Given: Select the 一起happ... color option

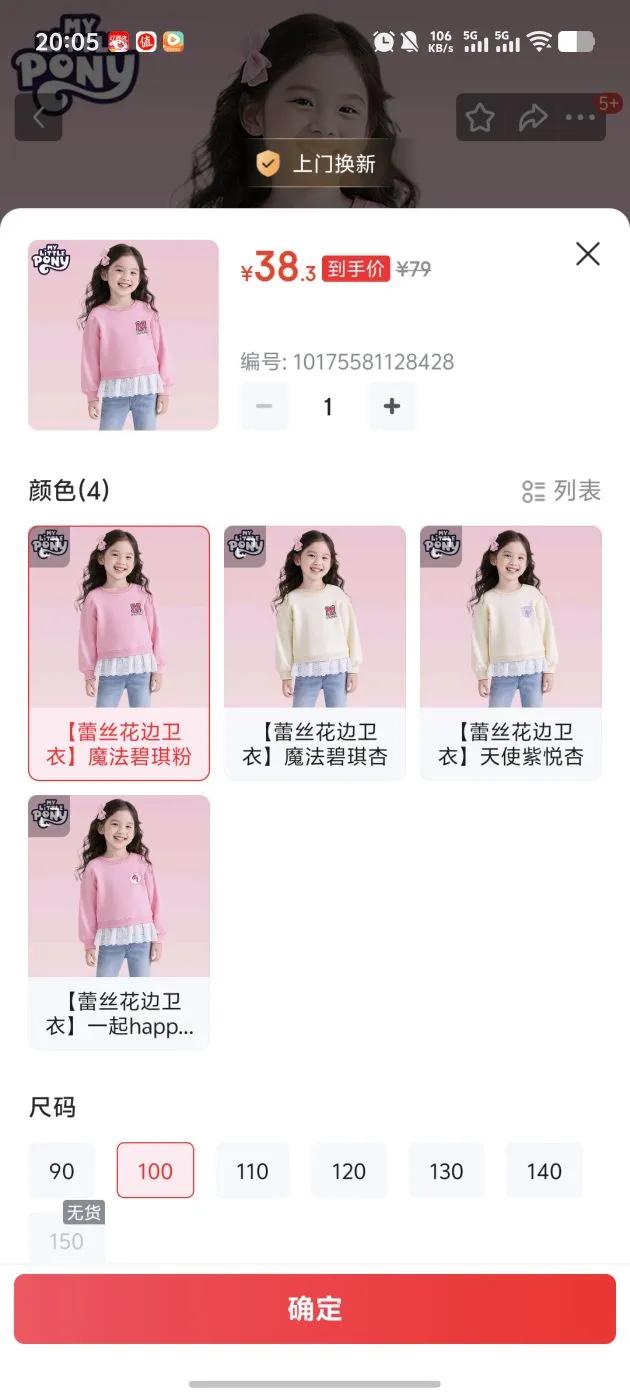Looking at the screenshot, I should point(119,921).
